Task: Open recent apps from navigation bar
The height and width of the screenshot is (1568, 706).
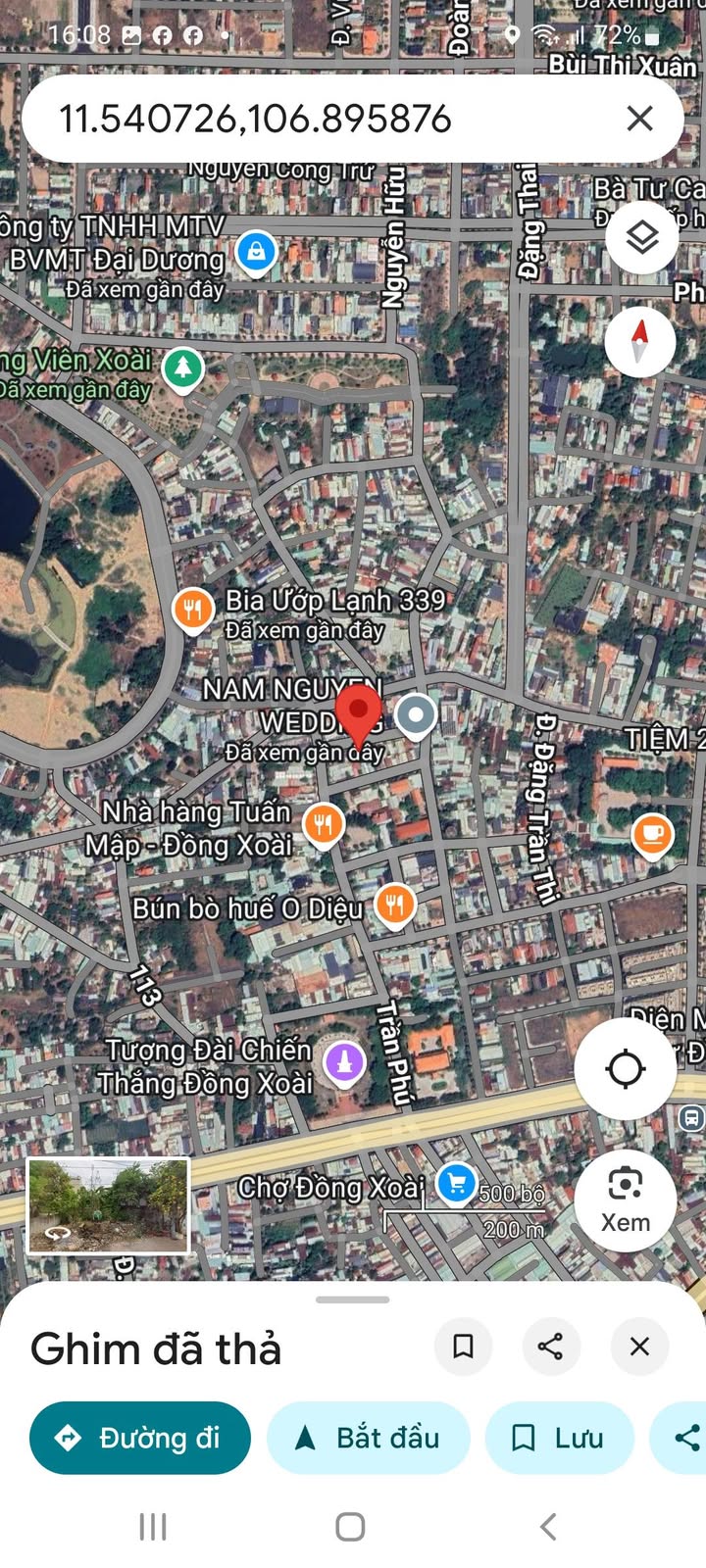Action: 153,1526
